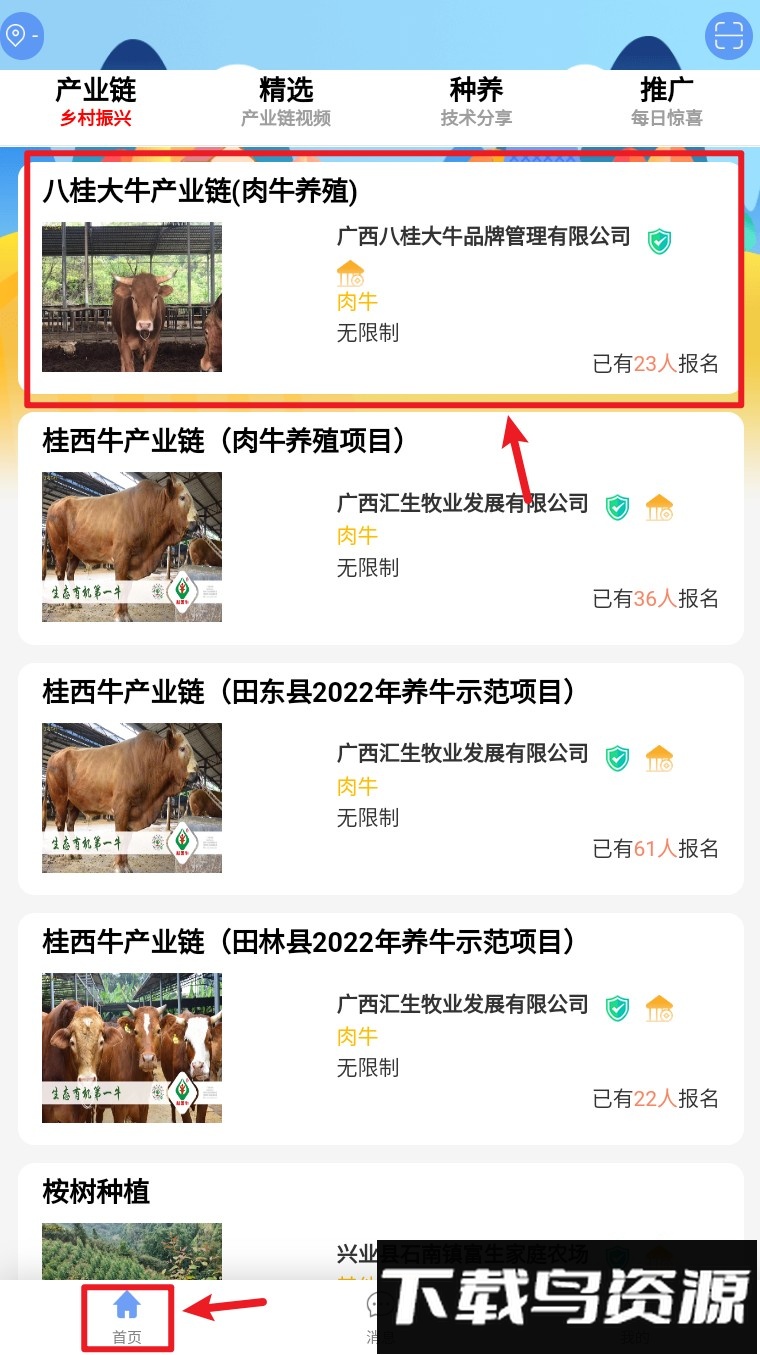The image size is (760, 1355).
Task: Switch to the 种养 tab
Action: (x=476, y=102)
